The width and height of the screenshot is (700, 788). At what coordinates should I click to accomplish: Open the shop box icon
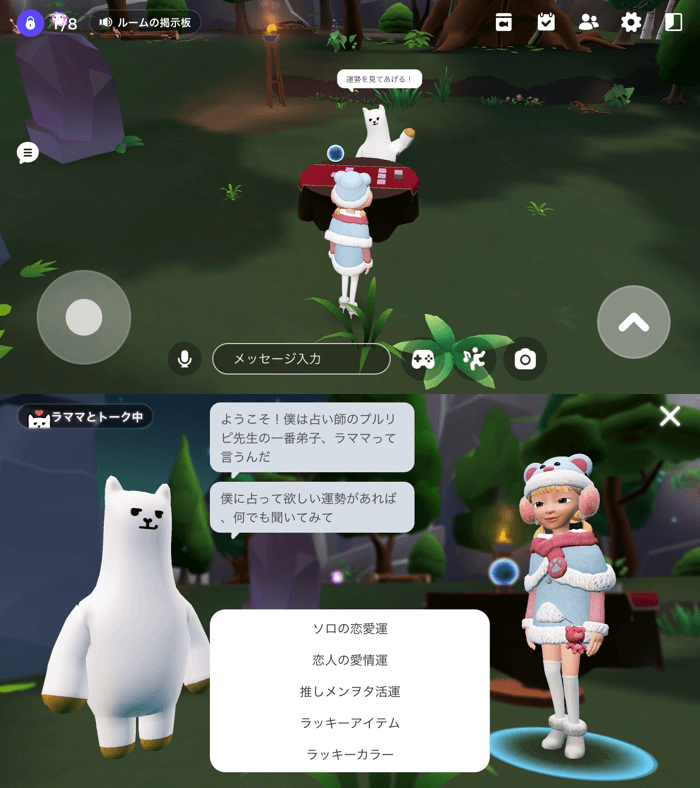tap(504, 22)
